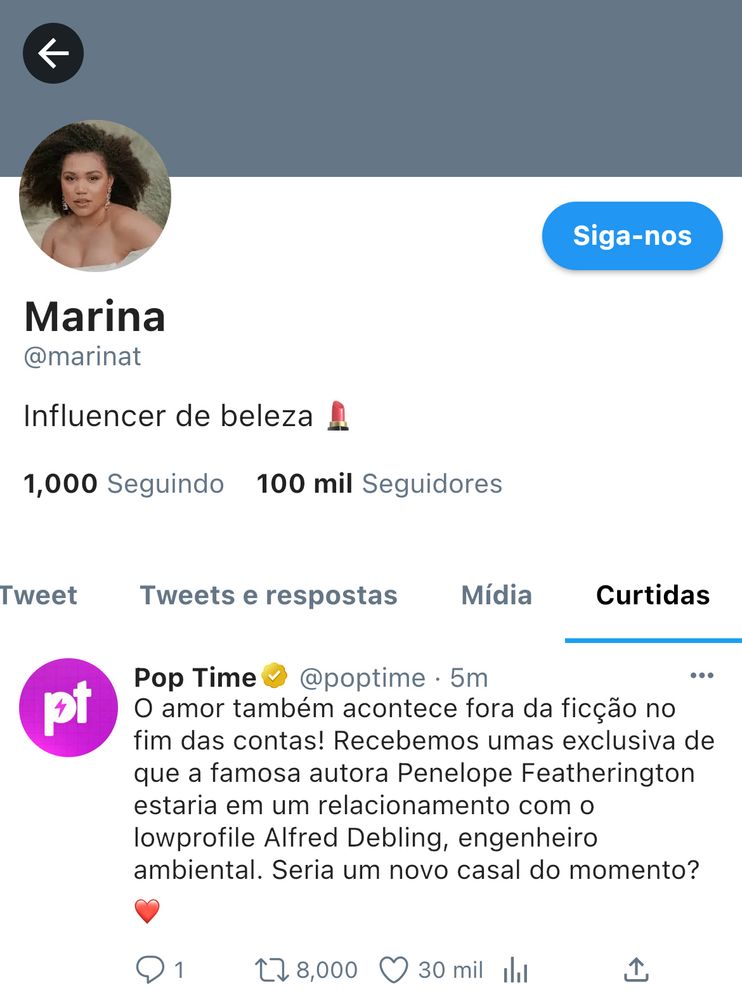The width and height of the screenshot is (742, 1000).
Task: Open the 1,000 Seguindo list
Action: (x=123, y=484)
